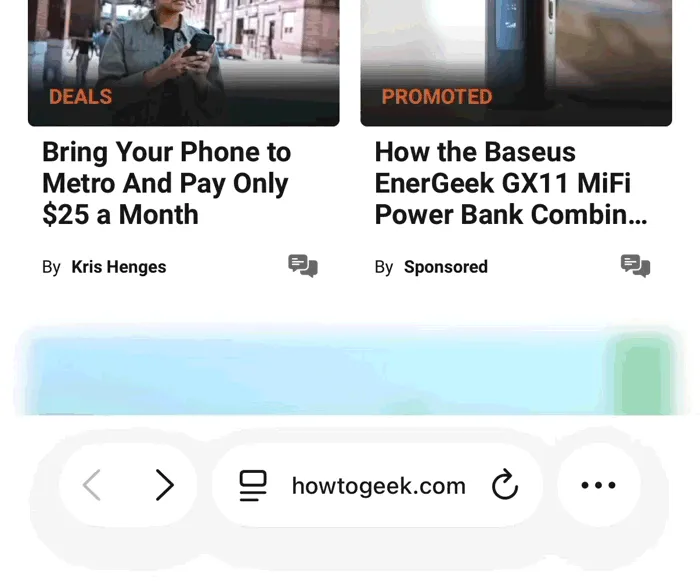This screenshot has width=700, height=586.
Task: Go forward to the next page
Action: (165, 486)
